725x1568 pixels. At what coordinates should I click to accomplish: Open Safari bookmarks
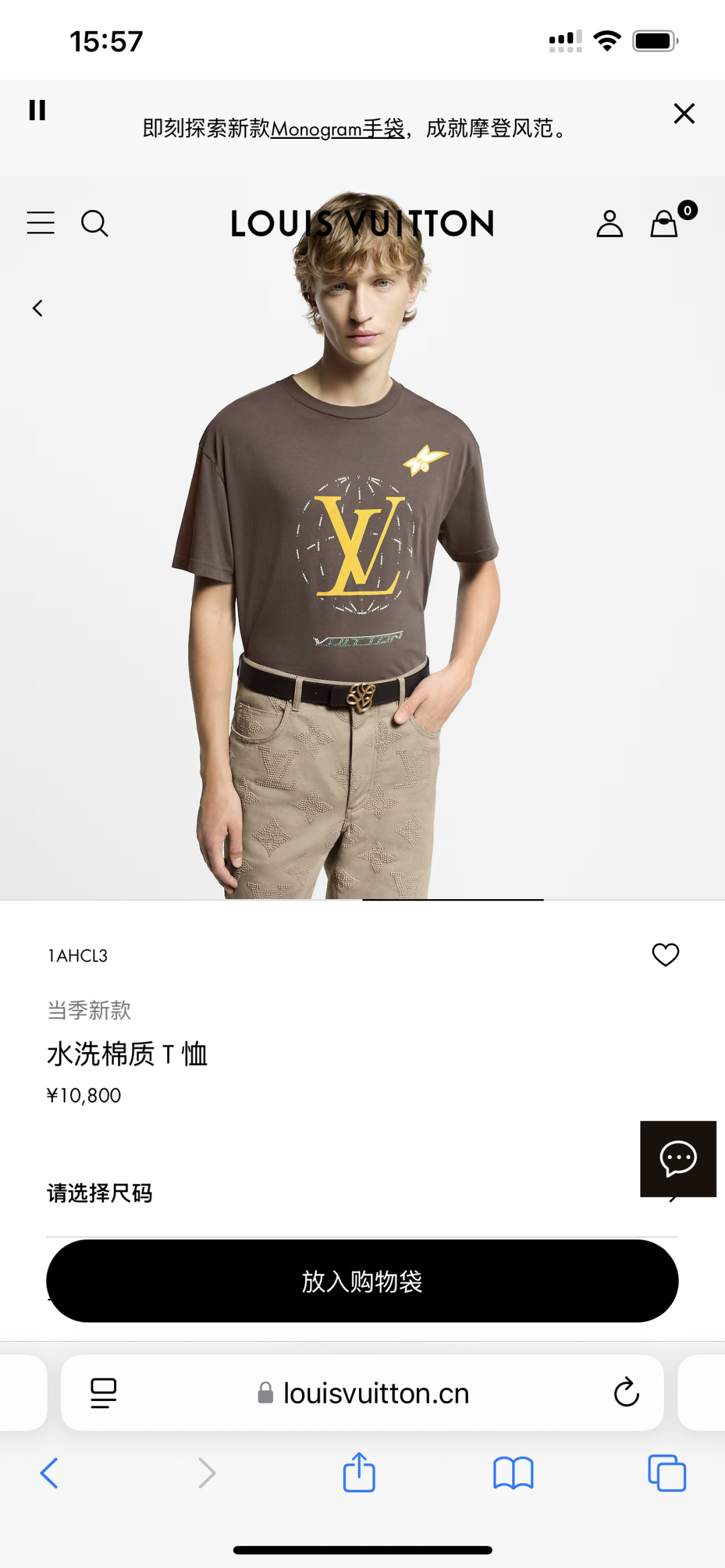coord(513,1473)
